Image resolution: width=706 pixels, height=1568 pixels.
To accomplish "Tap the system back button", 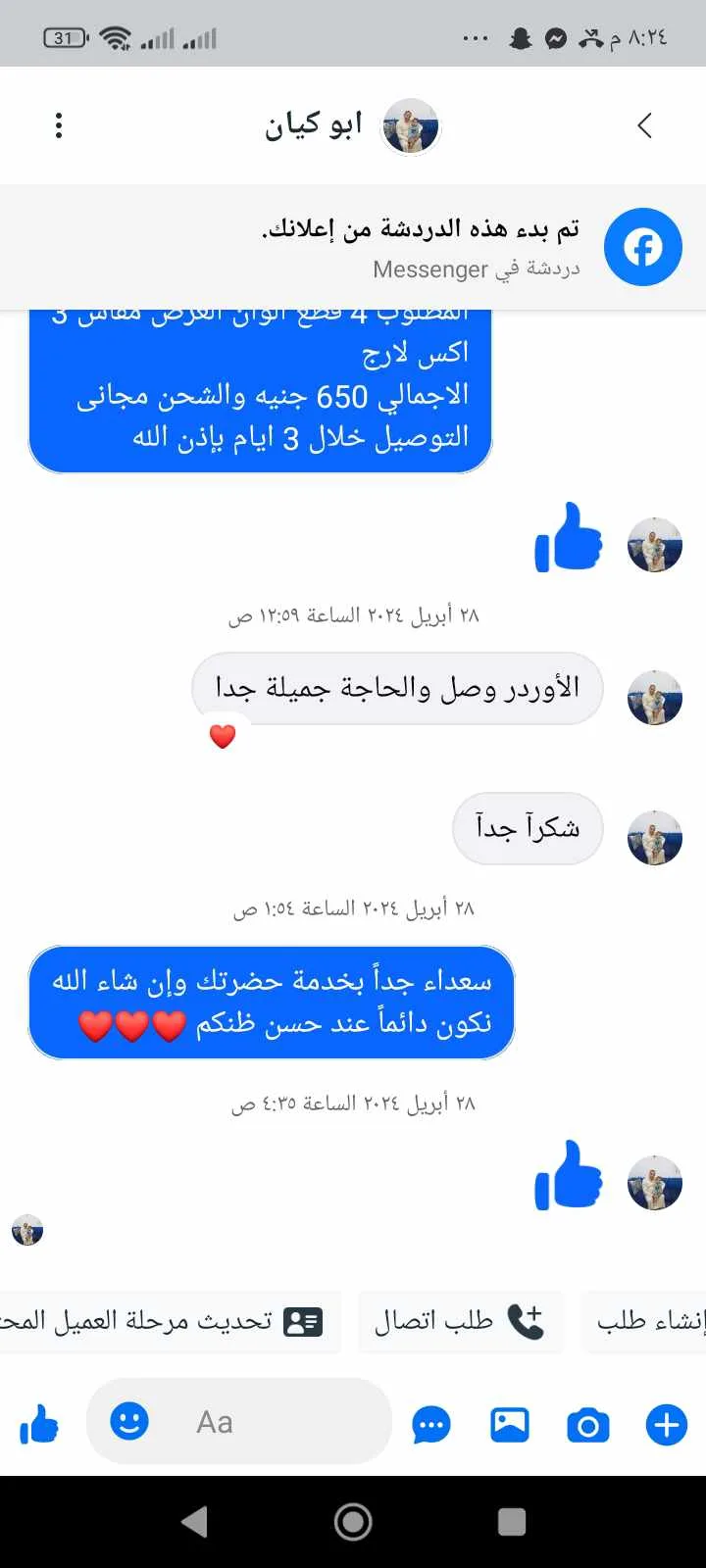I will (195, 1522).
